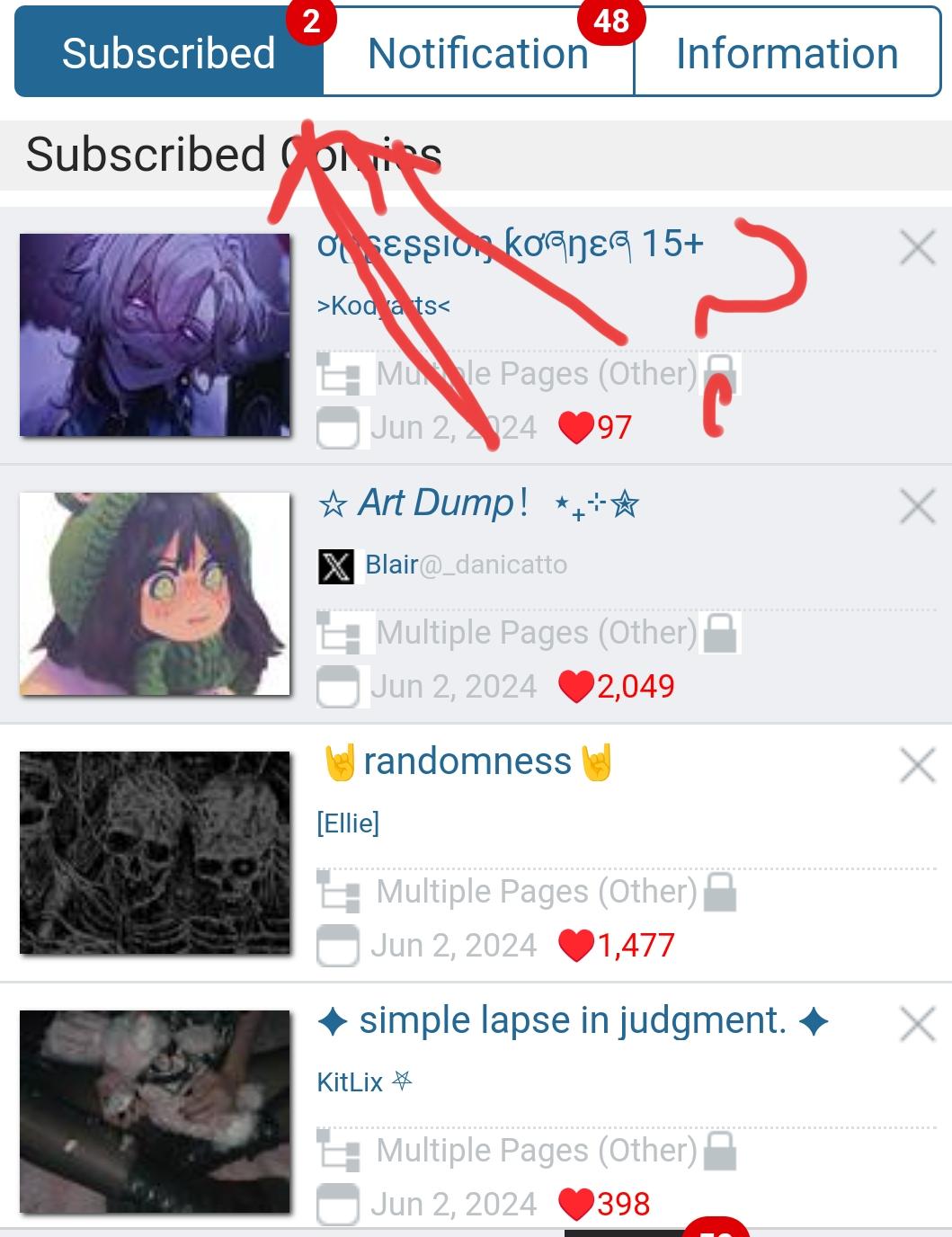Switch to the Notification tab
The image size is (952, 1237).
[x=477, y=54]
